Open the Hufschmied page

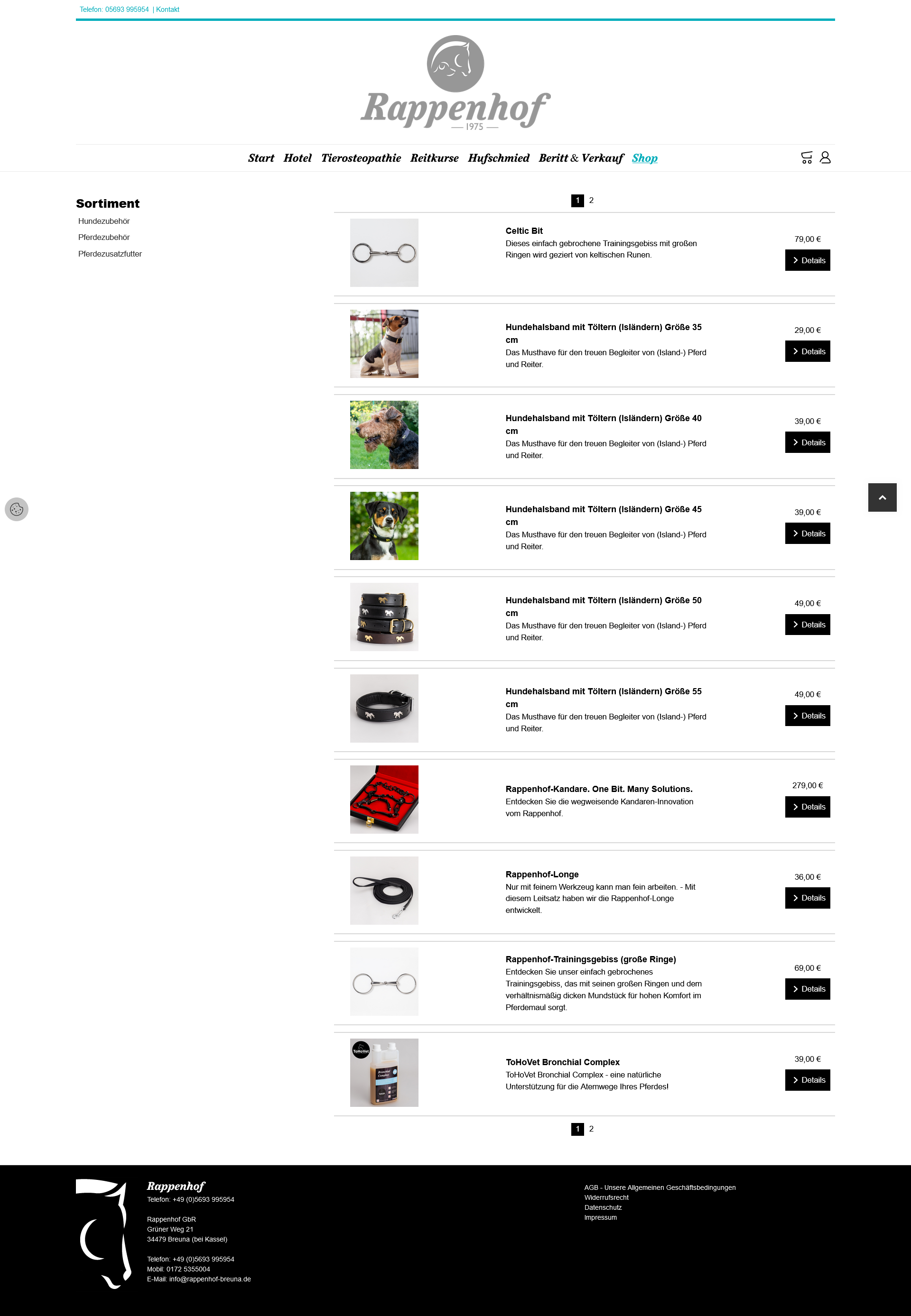[x=498, y=158]
